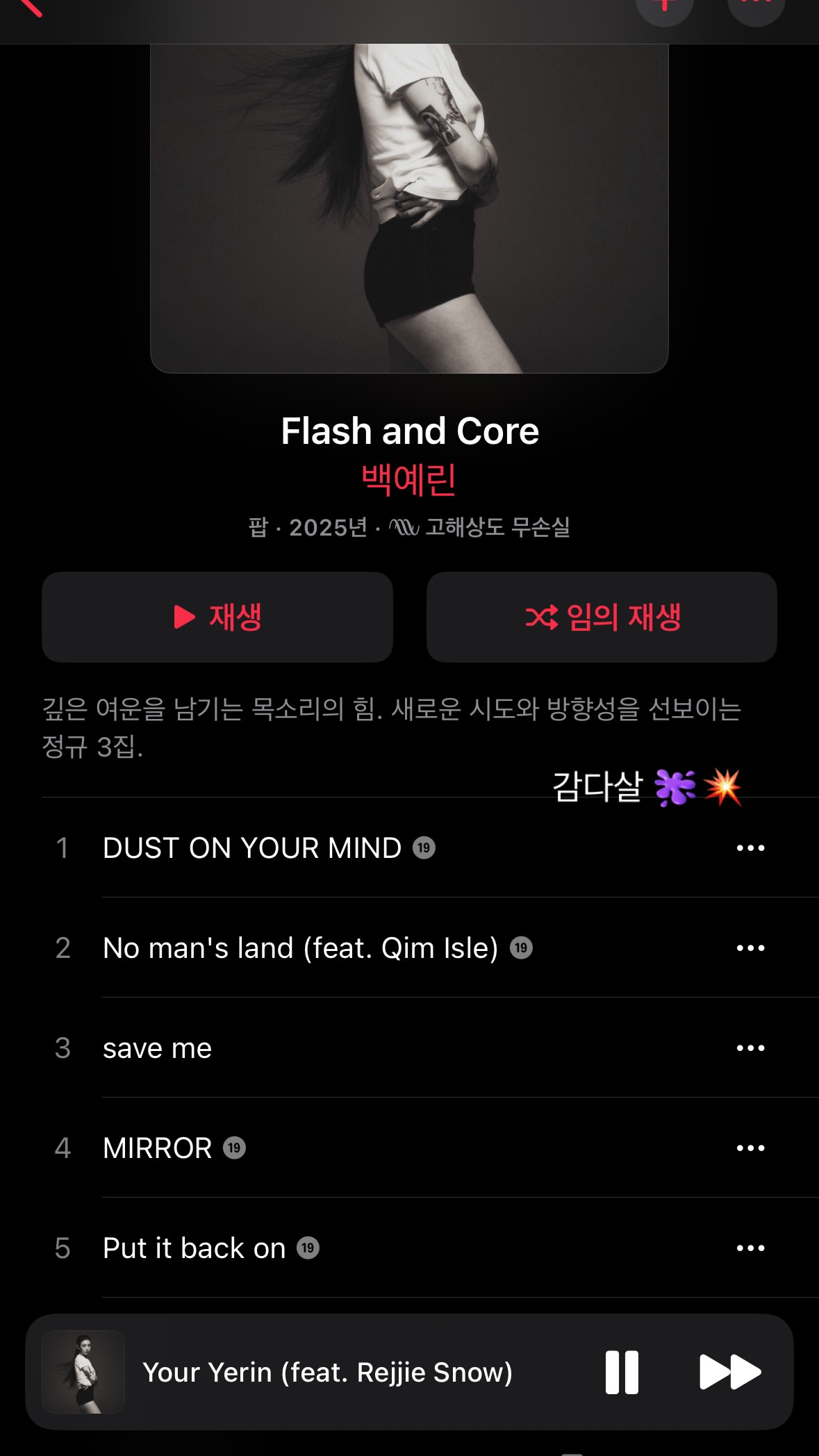The image size is (819, 1456).
Task: Play track DUST ON YOUR MIND
Action: [x=251, y=847]
